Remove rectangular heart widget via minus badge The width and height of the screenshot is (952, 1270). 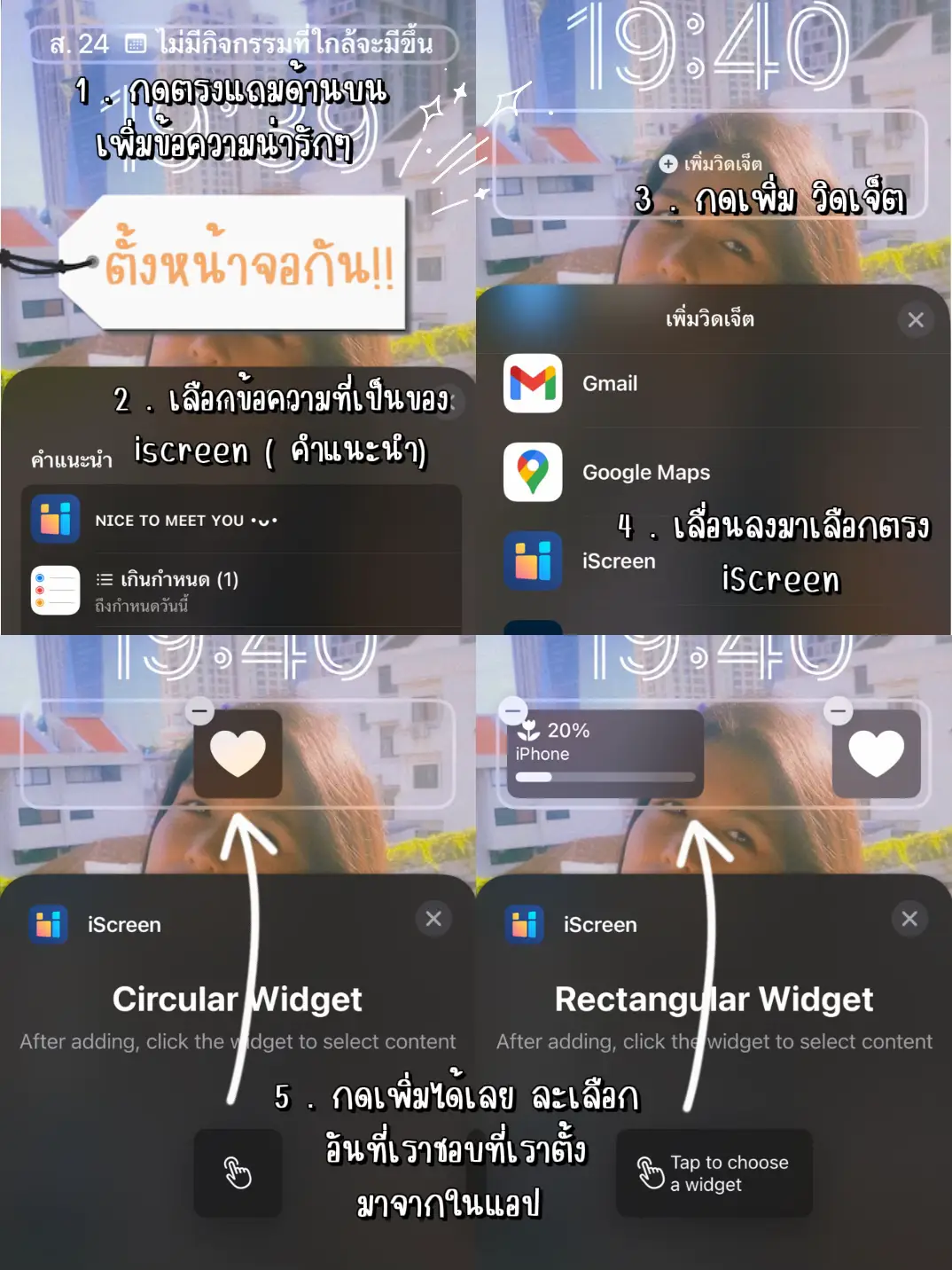[x=837, y=712]
